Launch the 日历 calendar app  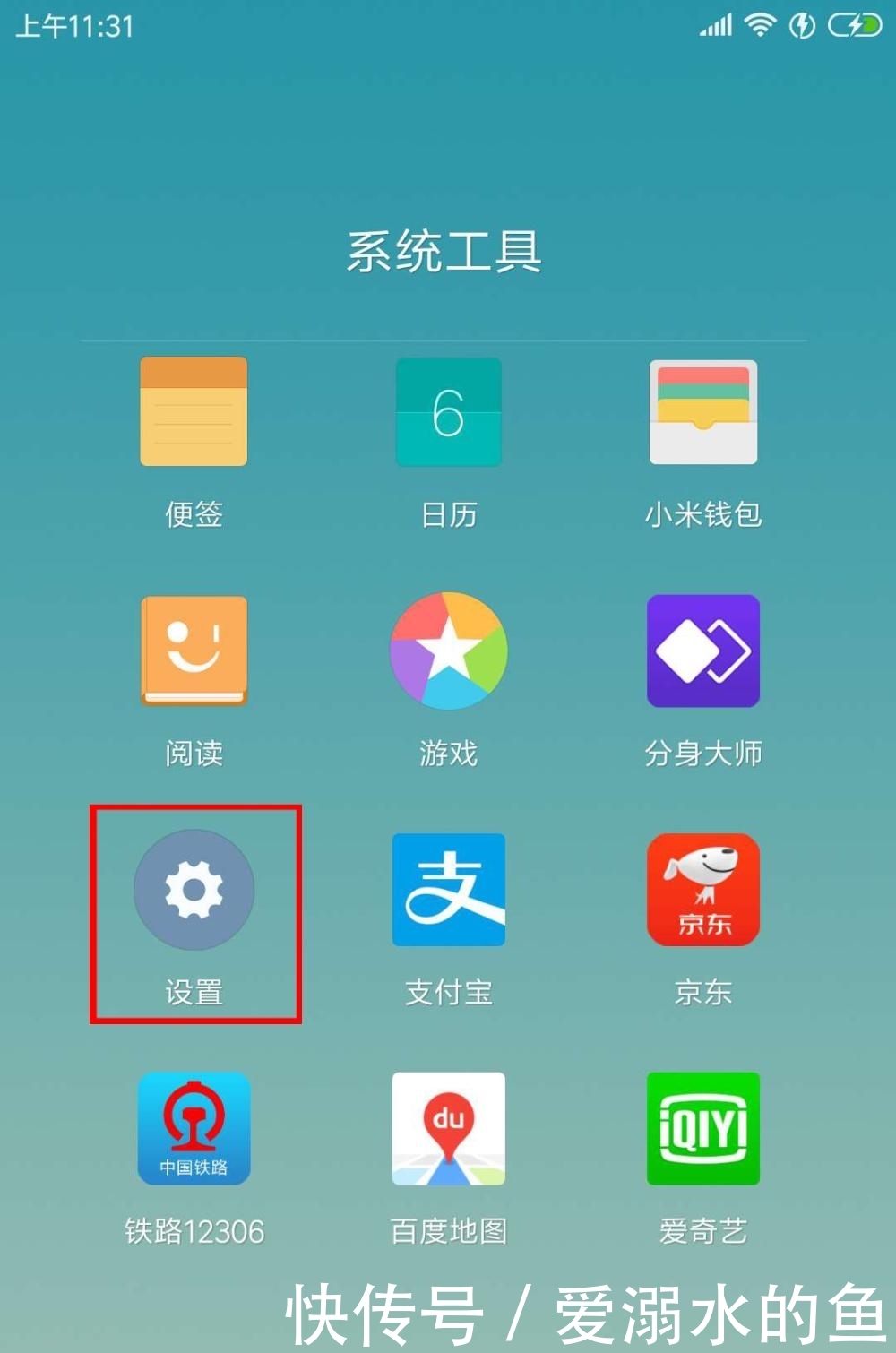point(448,411)
